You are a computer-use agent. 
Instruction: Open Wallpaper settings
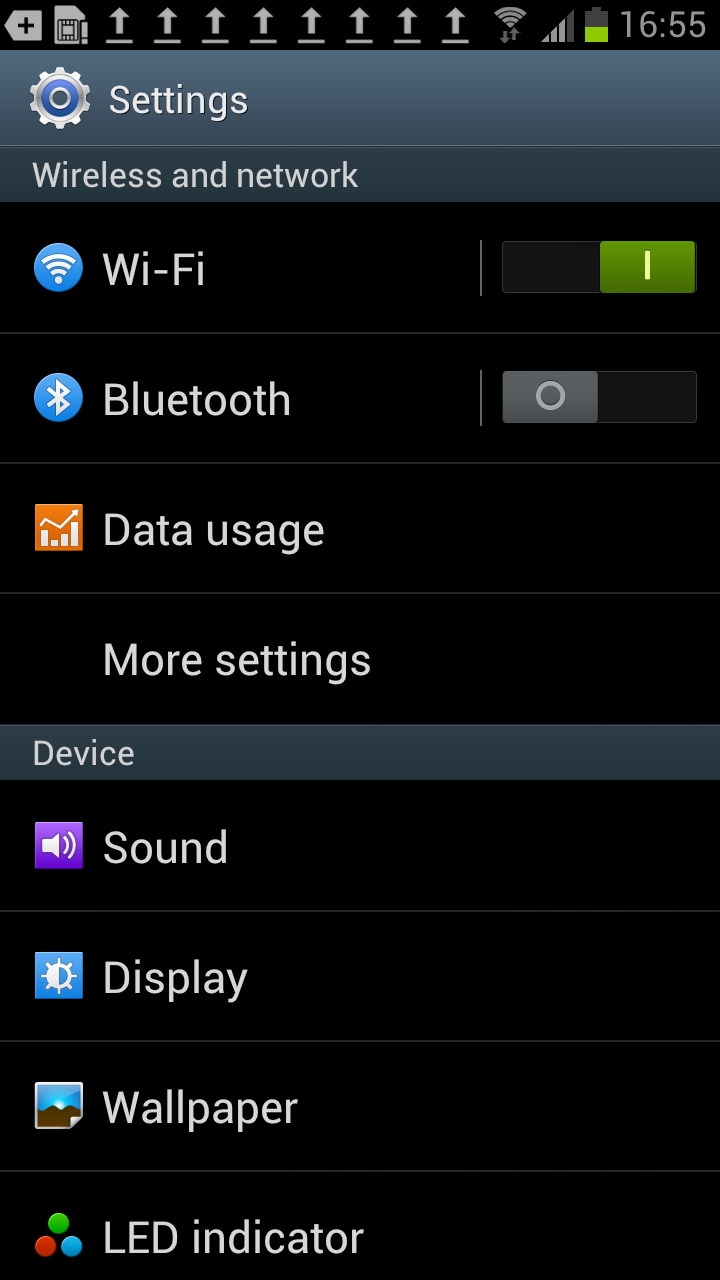pos(360,1107)
